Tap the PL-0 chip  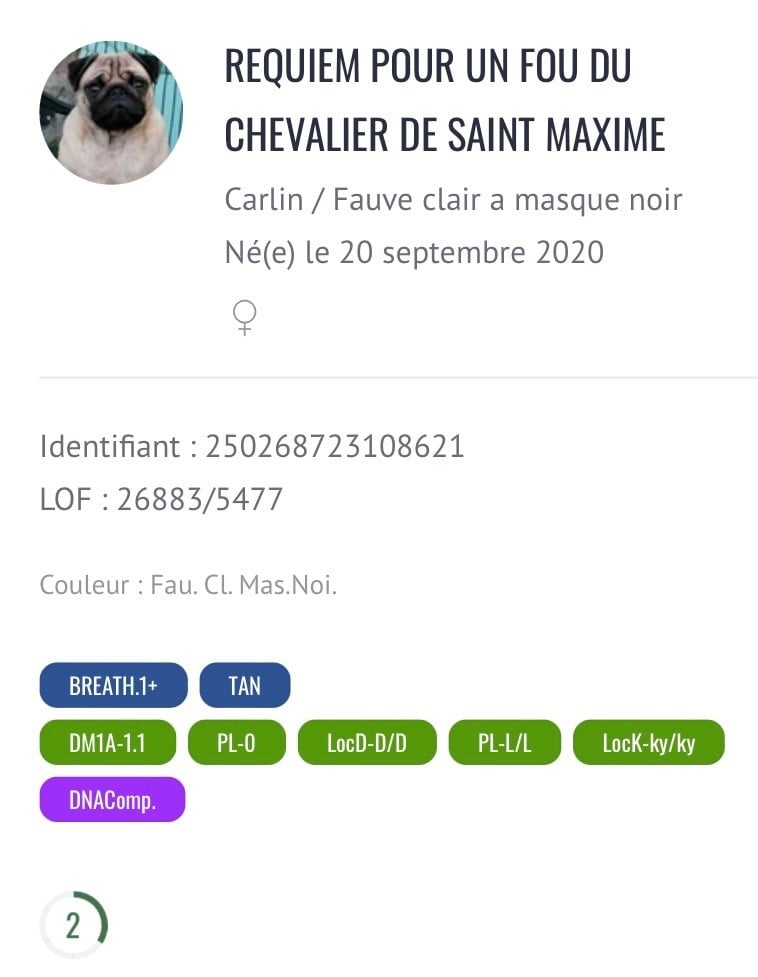(x=236, y=743)
